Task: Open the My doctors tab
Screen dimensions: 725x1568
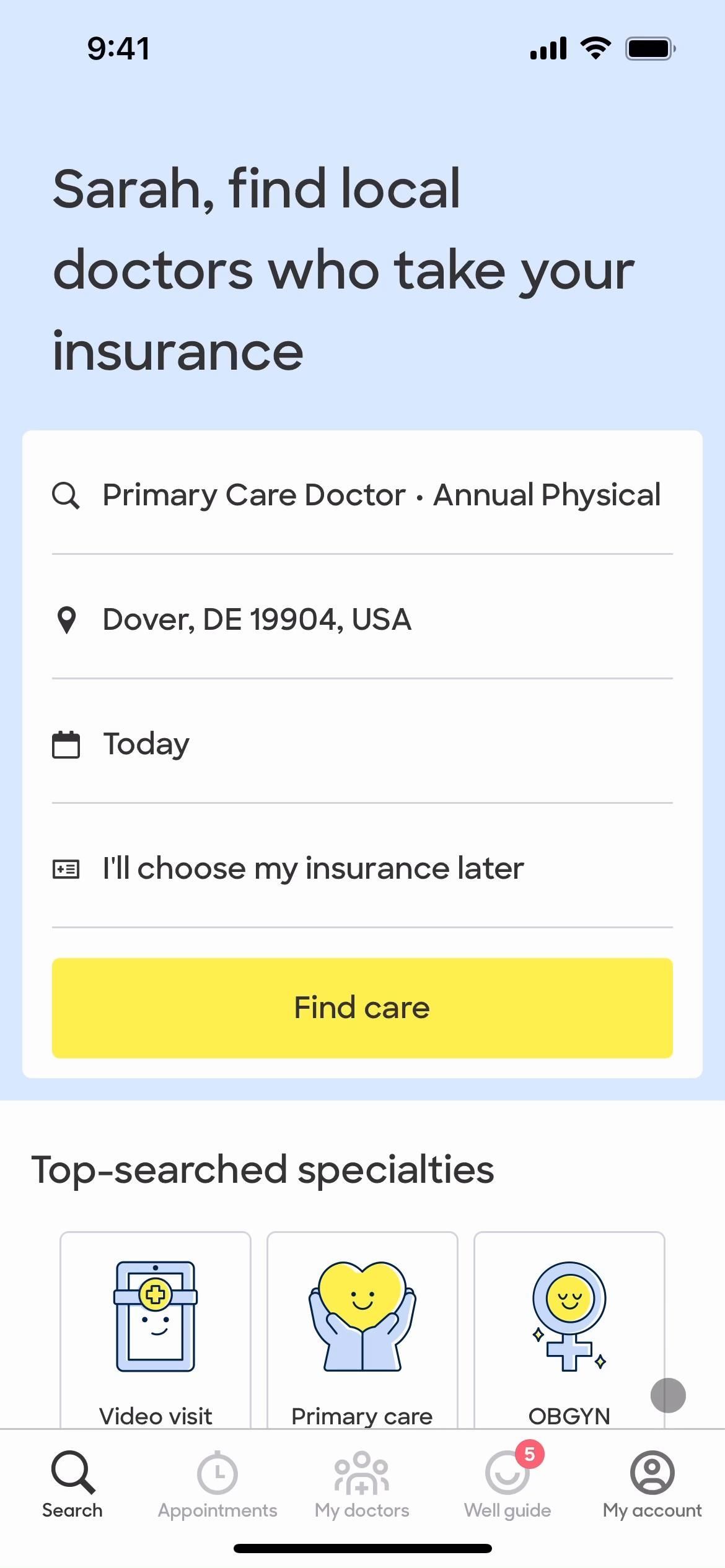Action: pyautogui.click(x=362, y=1485)
